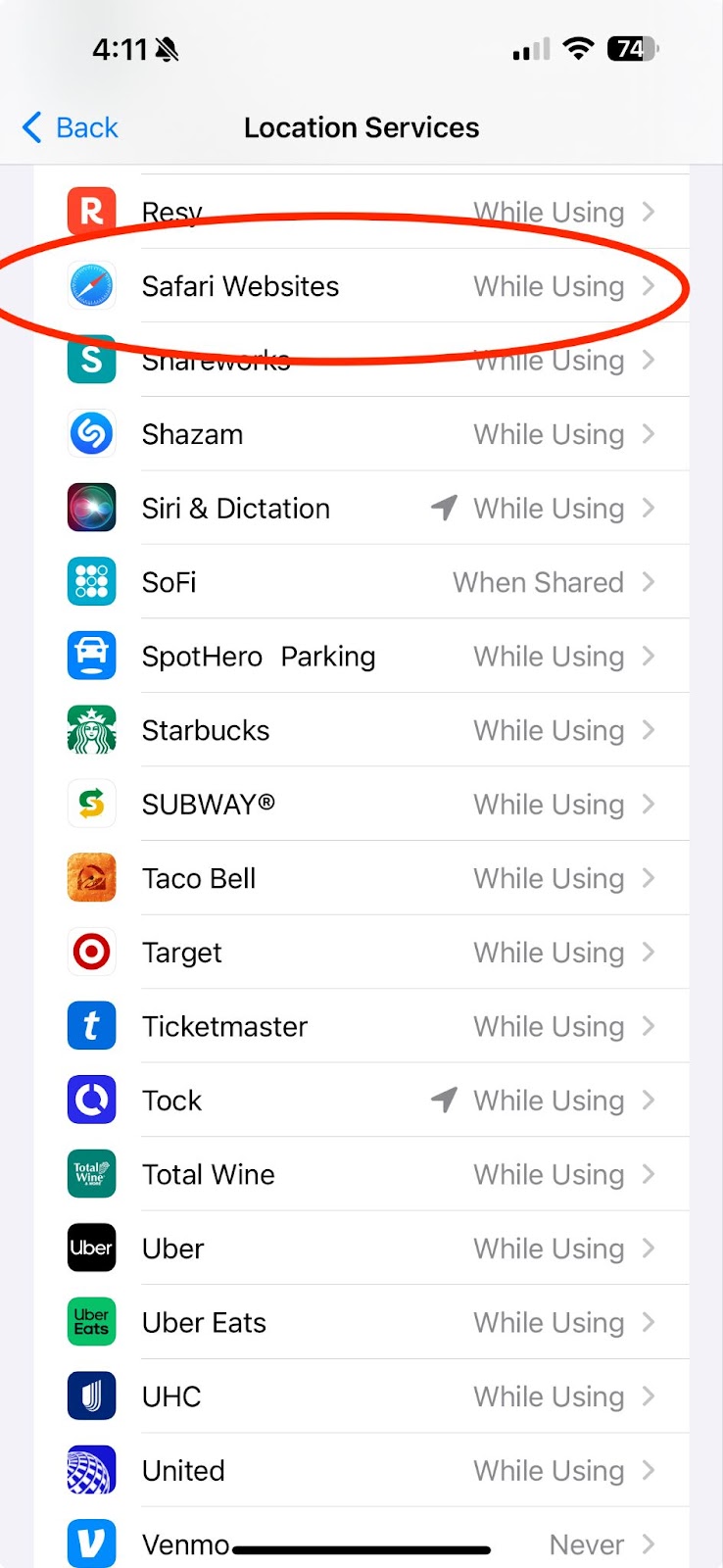Open UHC location settings
Screen dimensions: 723x1568
tap(362, 1396)
